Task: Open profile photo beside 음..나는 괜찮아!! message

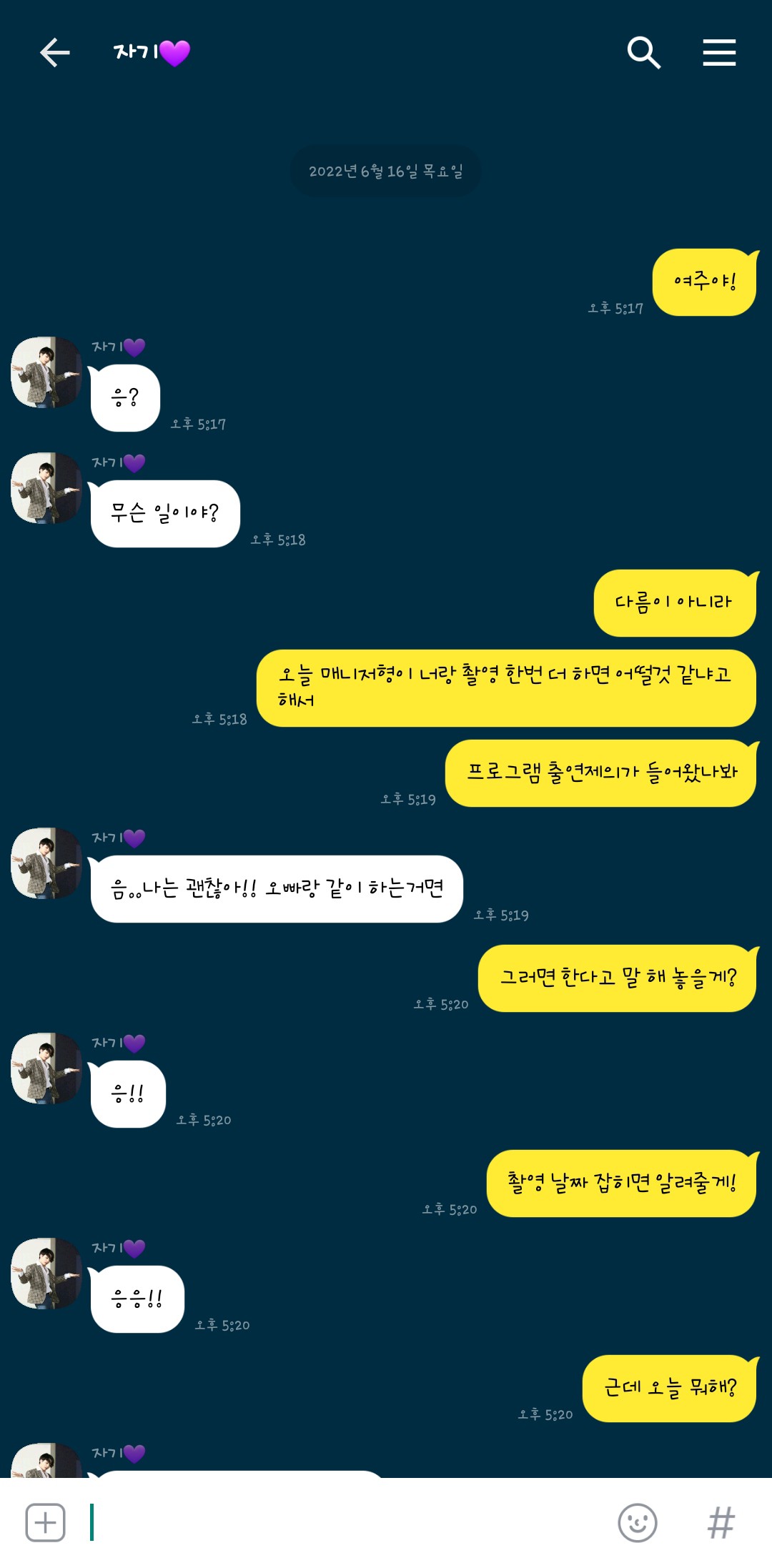Action: pos(46,863)
